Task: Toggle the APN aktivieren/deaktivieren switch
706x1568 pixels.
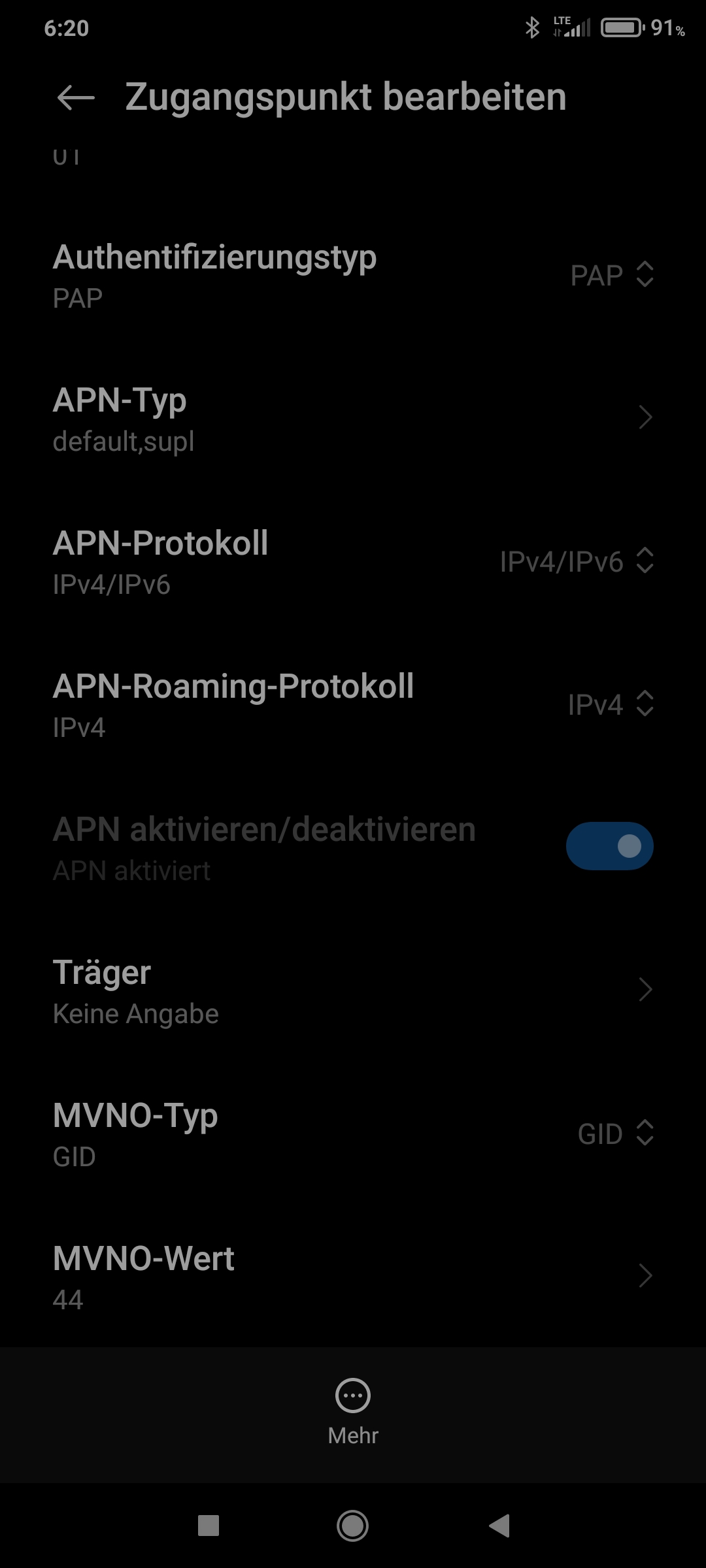Action: [609, 846]
